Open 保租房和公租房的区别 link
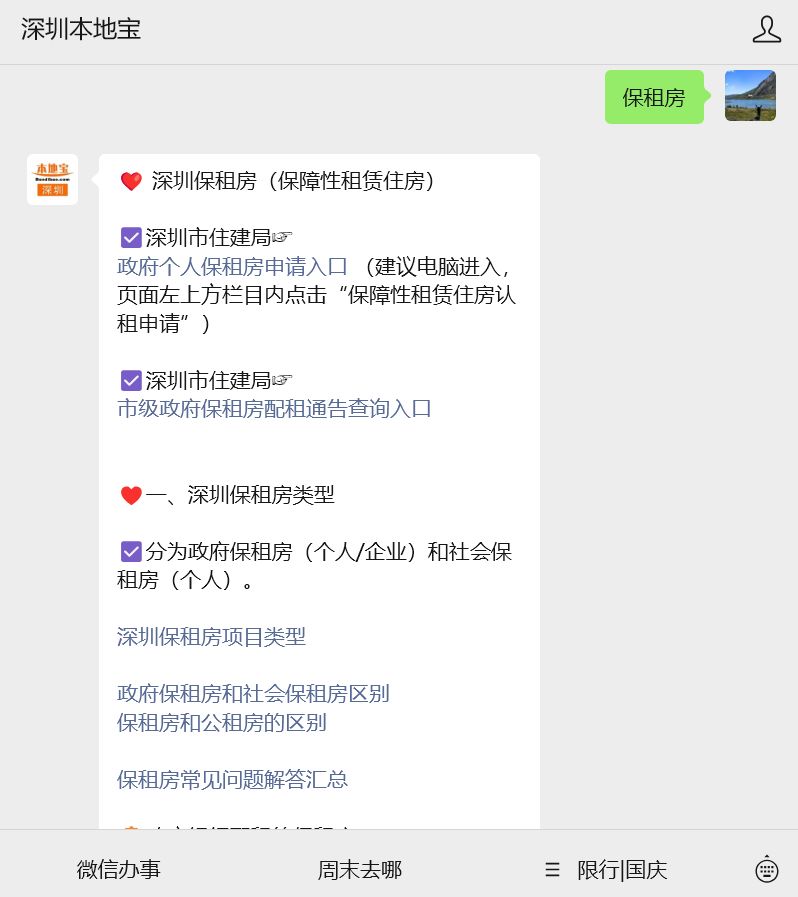 (x=221, y=722)
